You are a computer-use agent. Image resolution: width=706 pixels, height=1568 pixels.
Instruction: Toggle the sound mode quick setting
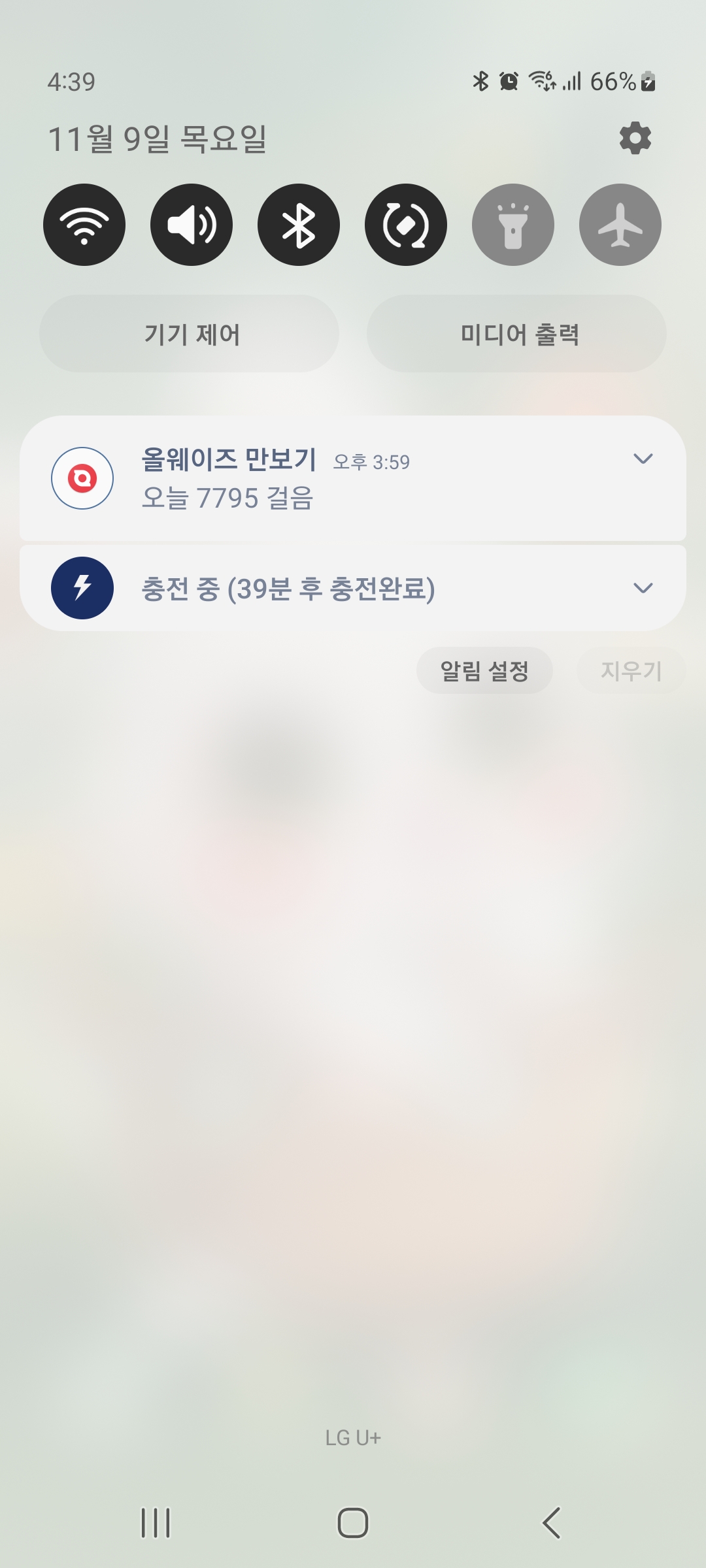pyautogui.click(x=192, y=225)
